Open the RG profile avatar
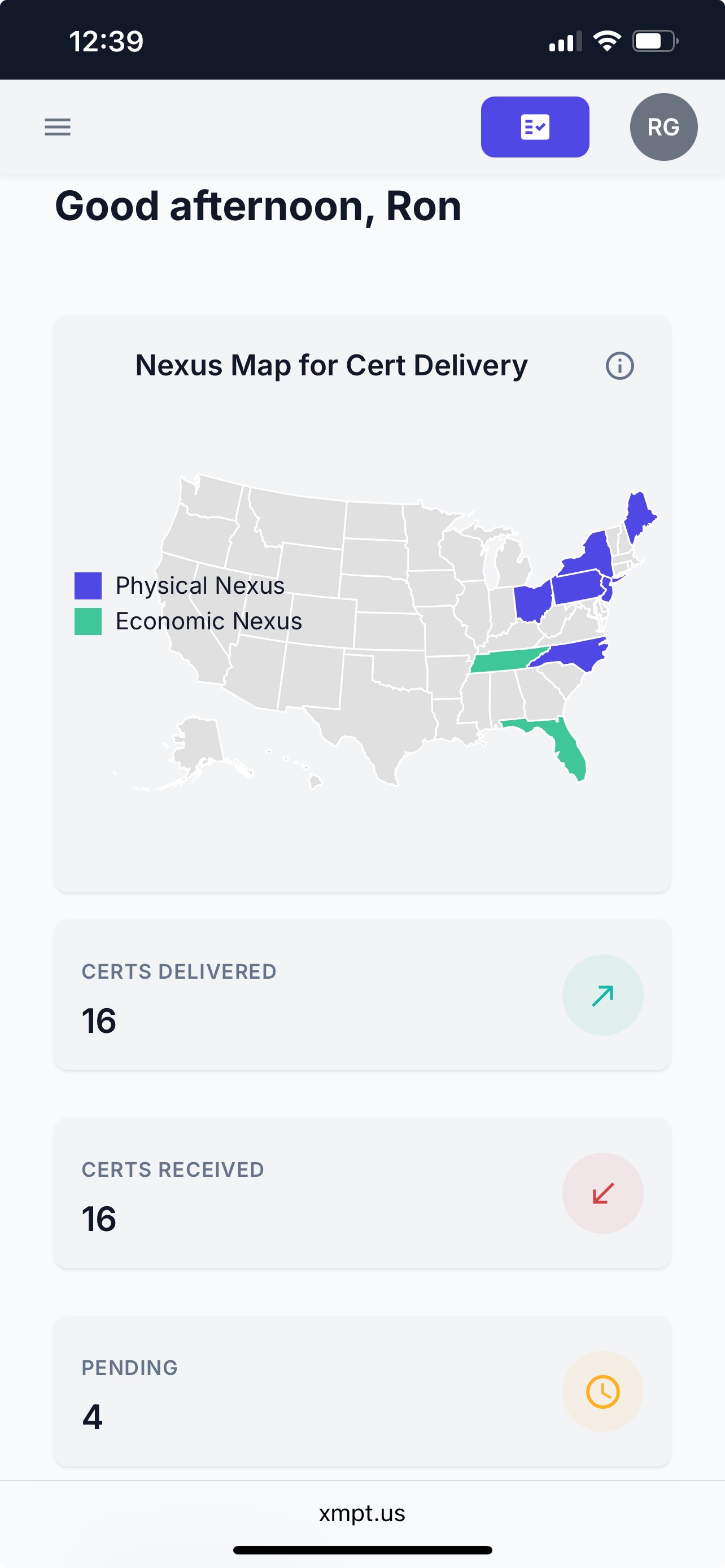Image resolution: width=725 pixels, height=1568 pixels. [x=663, y=127]
